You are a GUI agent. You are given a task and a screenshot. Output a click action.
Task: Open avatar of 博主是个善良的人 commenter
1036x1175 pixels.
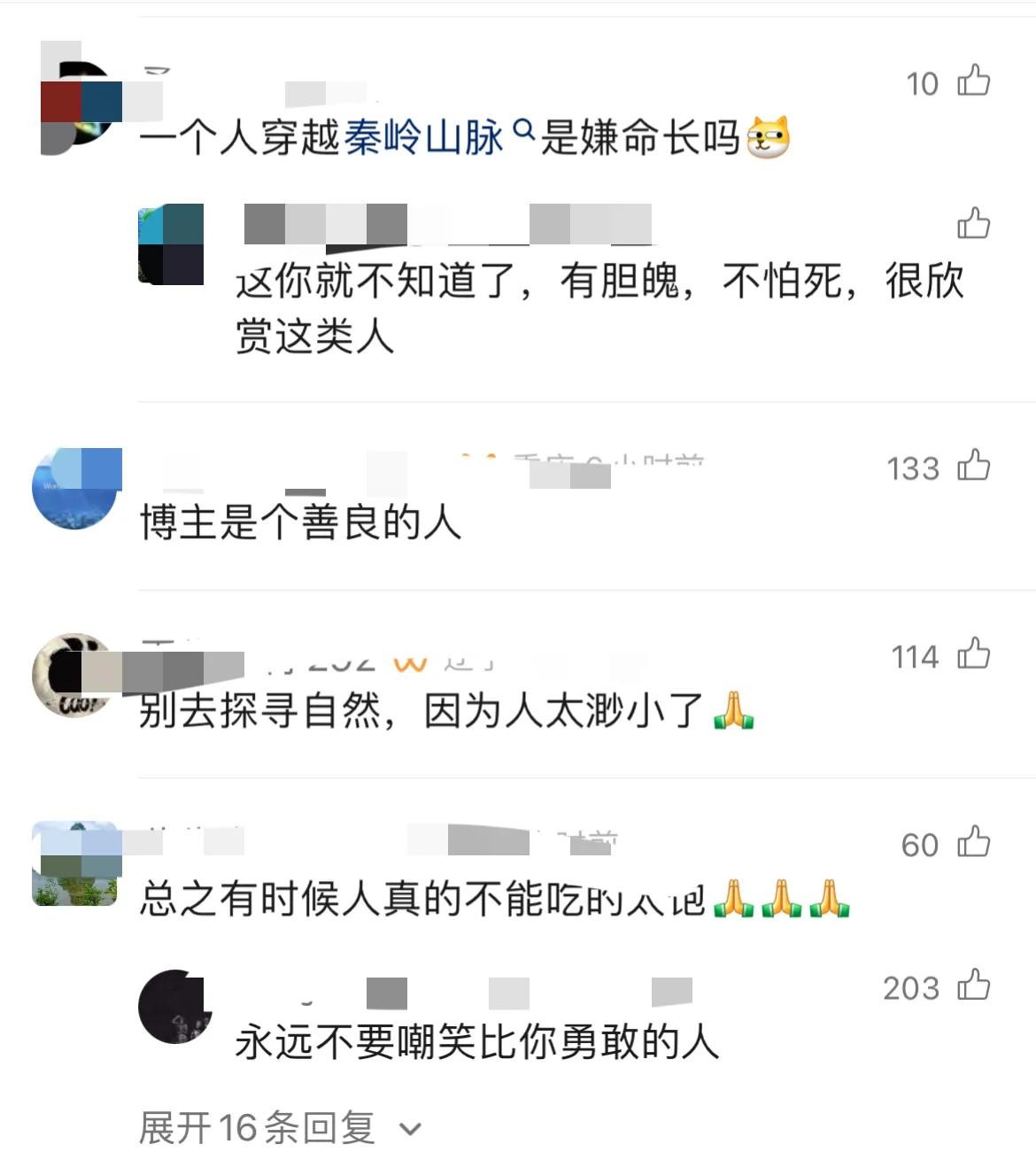[x=75, y=489]
